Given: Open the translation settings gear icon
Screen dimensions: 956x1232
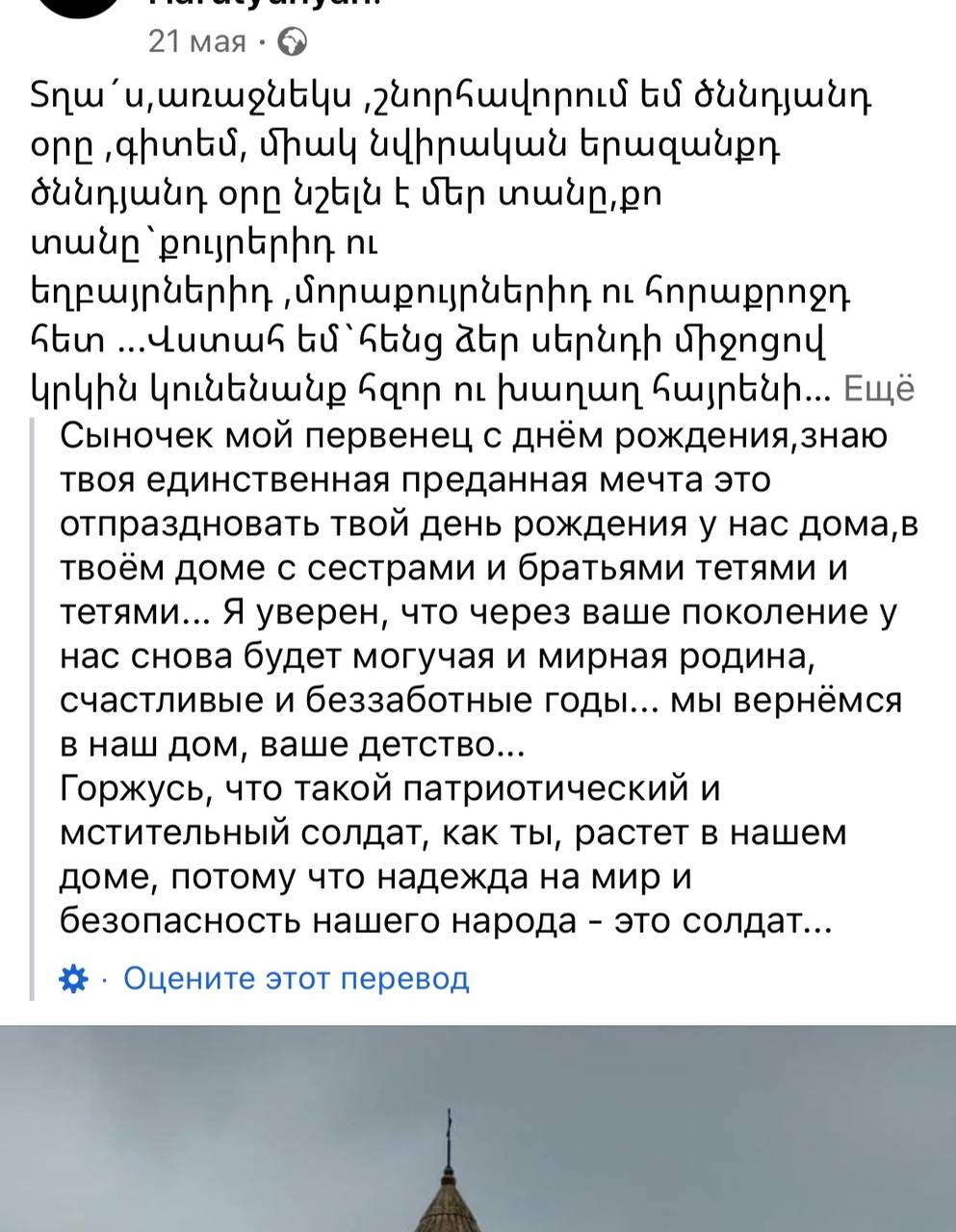Looking at the screenshot, I should tap(73, 979).
